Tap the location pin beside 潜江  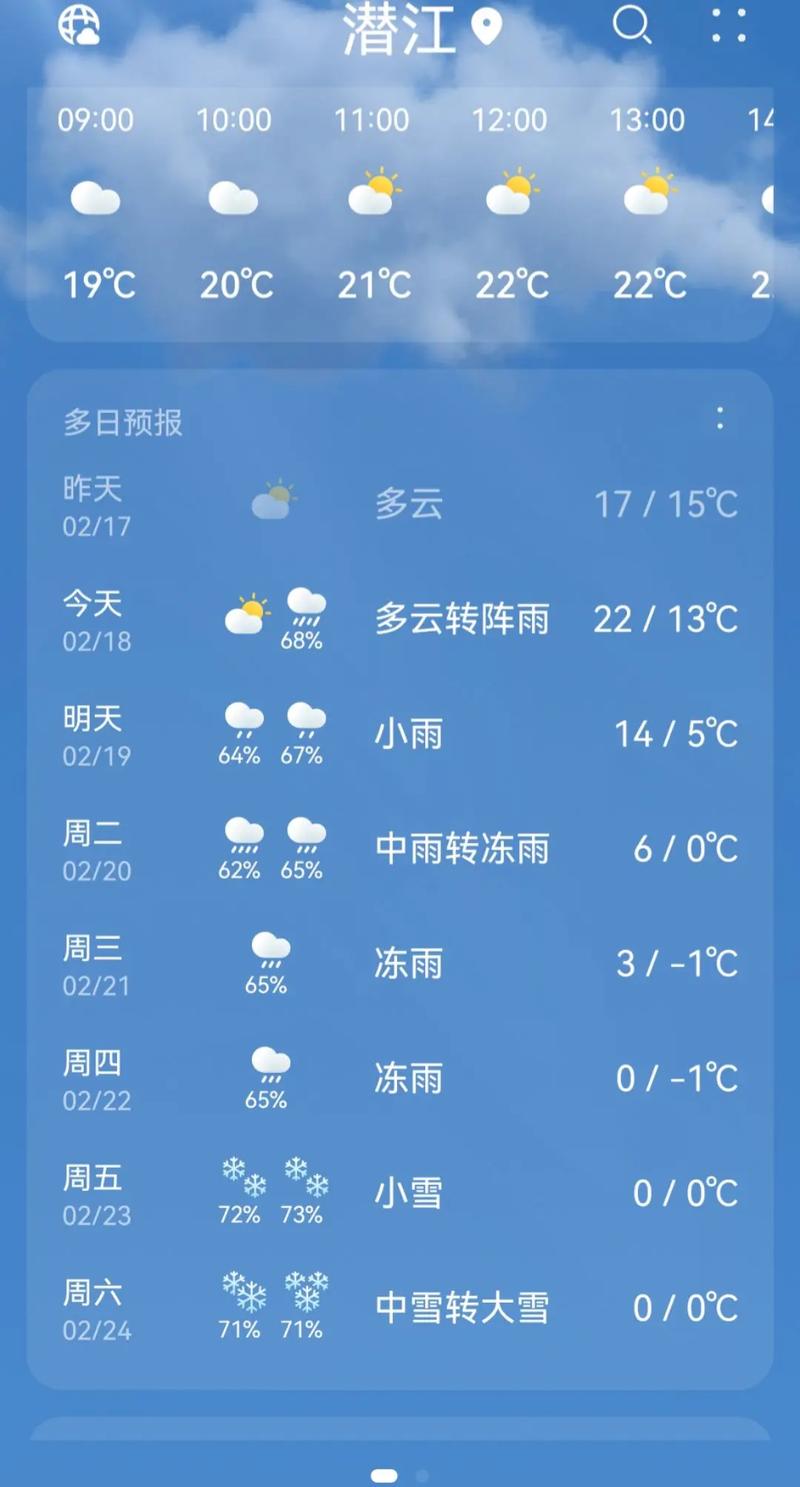click(487, 30)
